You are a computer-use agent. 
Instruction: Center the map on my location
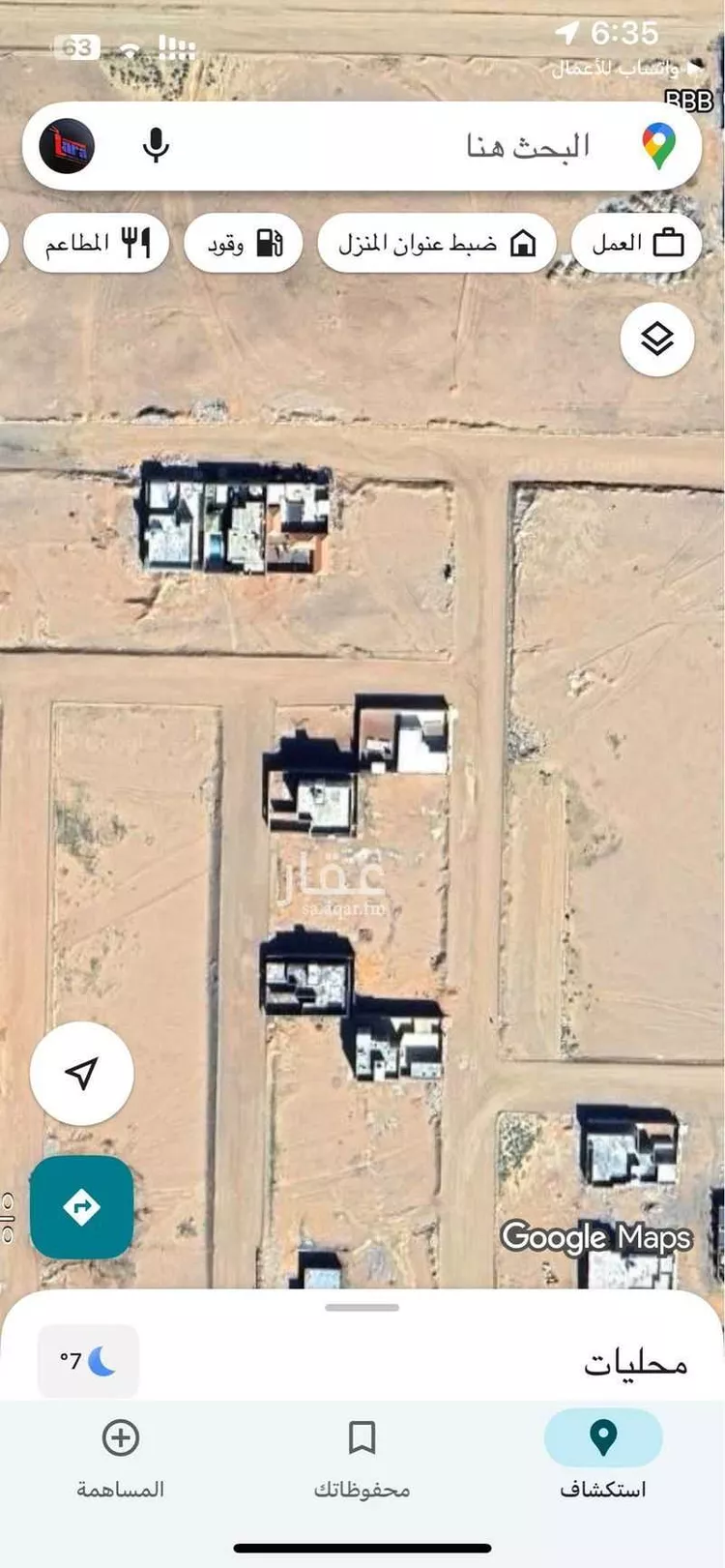click(x=82, y=1073)
